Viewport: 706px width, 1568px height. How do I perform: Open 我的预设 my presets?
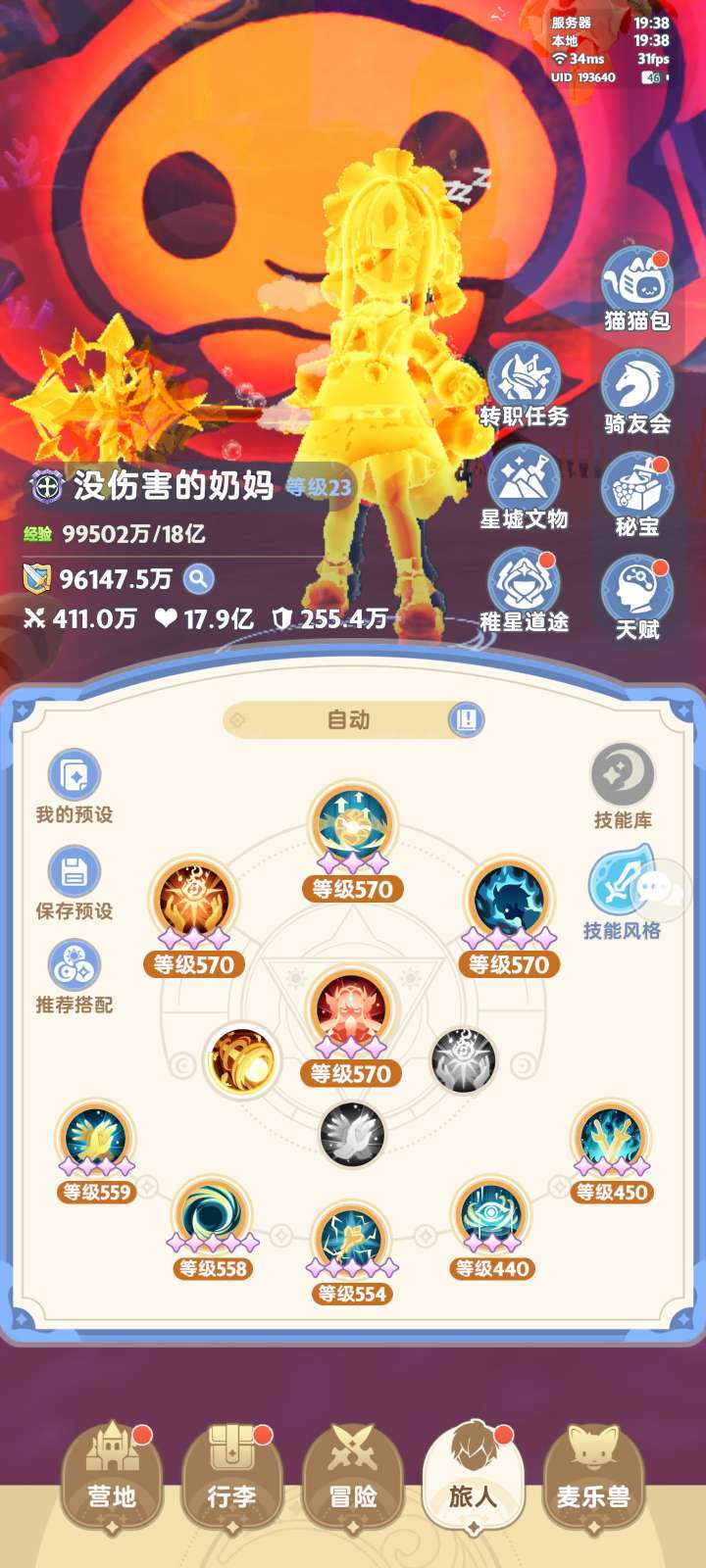[x=75, y=787]
